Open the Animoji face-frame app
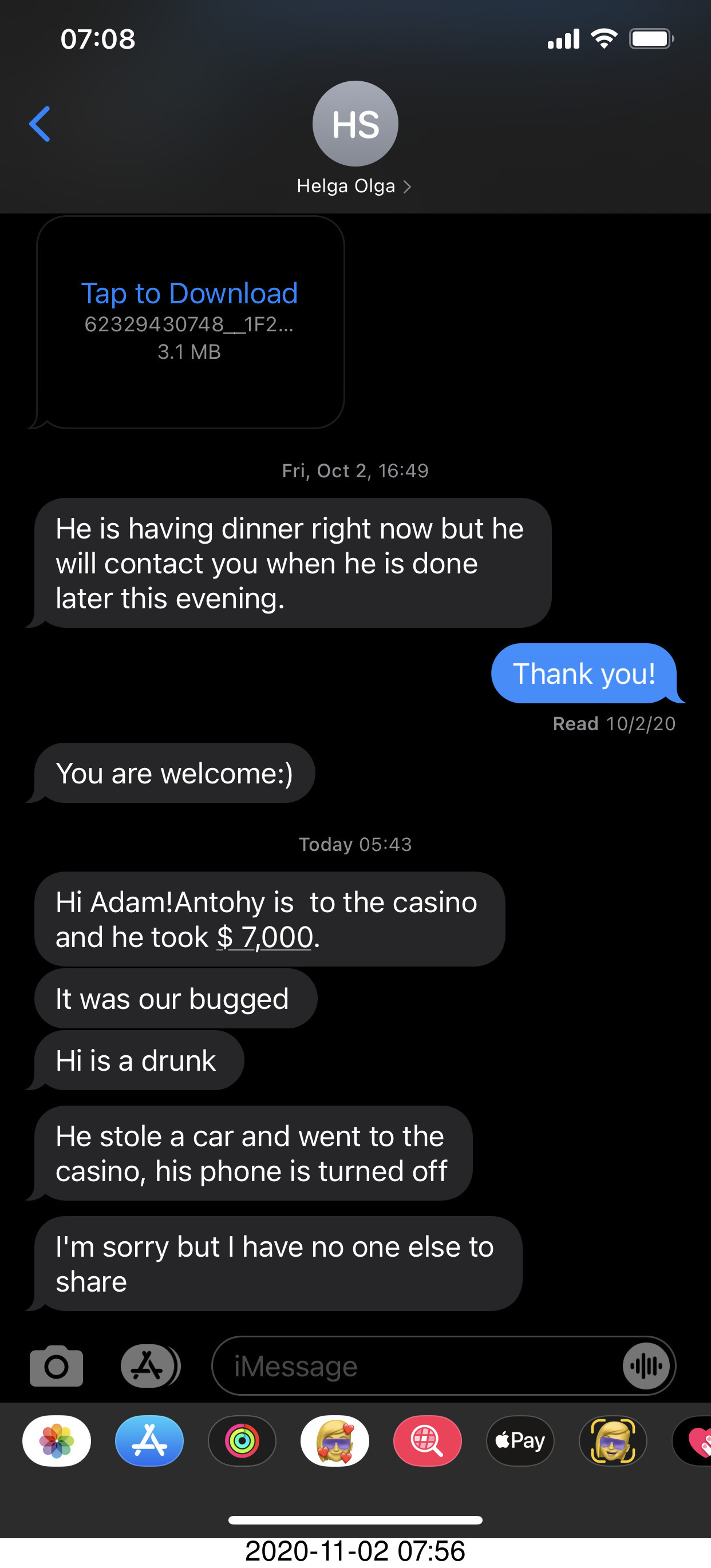Viewport: 711px width, 1568px height. [x=613, y=1441]
